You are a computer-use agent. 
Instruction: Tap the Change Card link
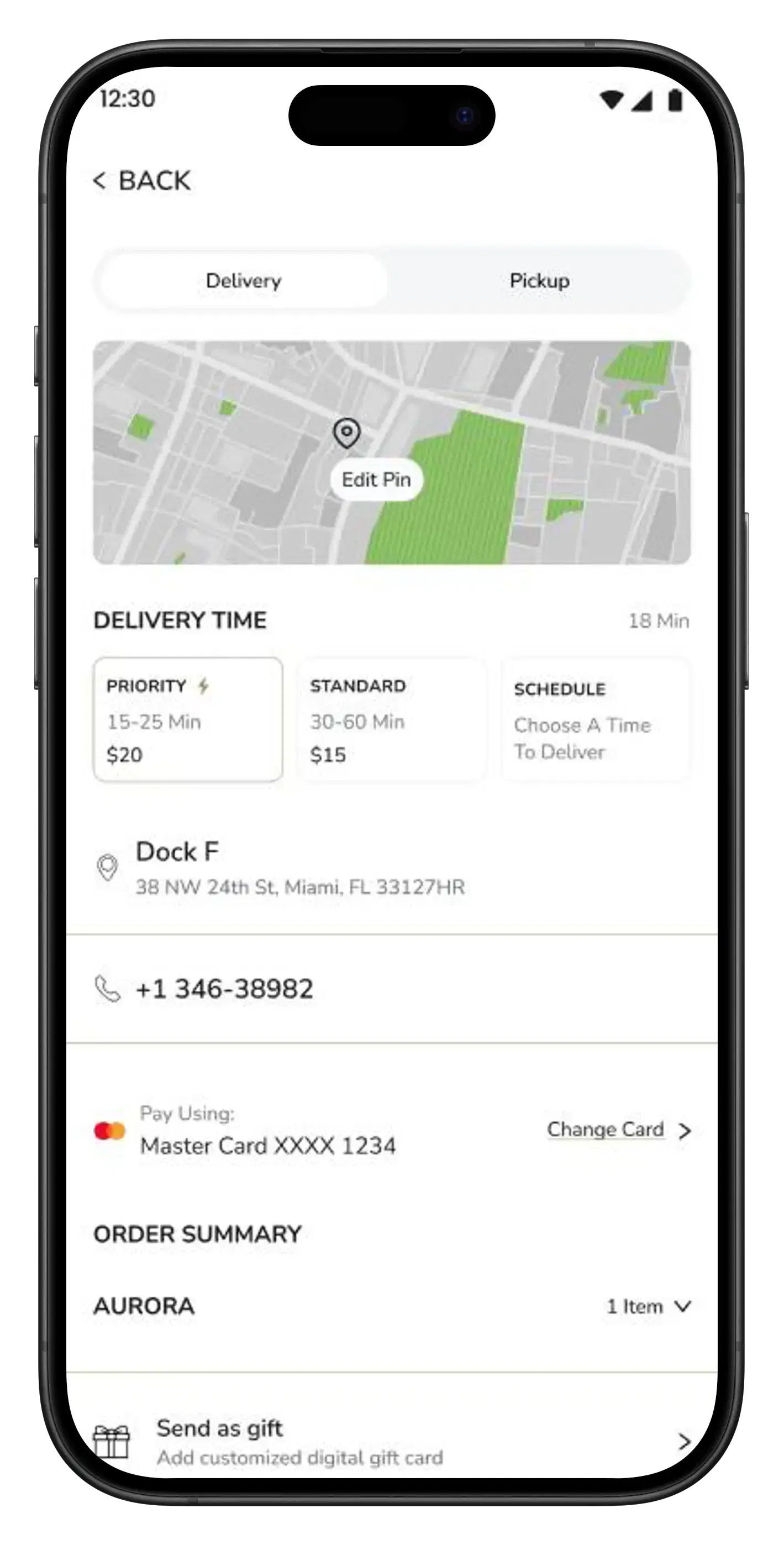click(606, 1129)
